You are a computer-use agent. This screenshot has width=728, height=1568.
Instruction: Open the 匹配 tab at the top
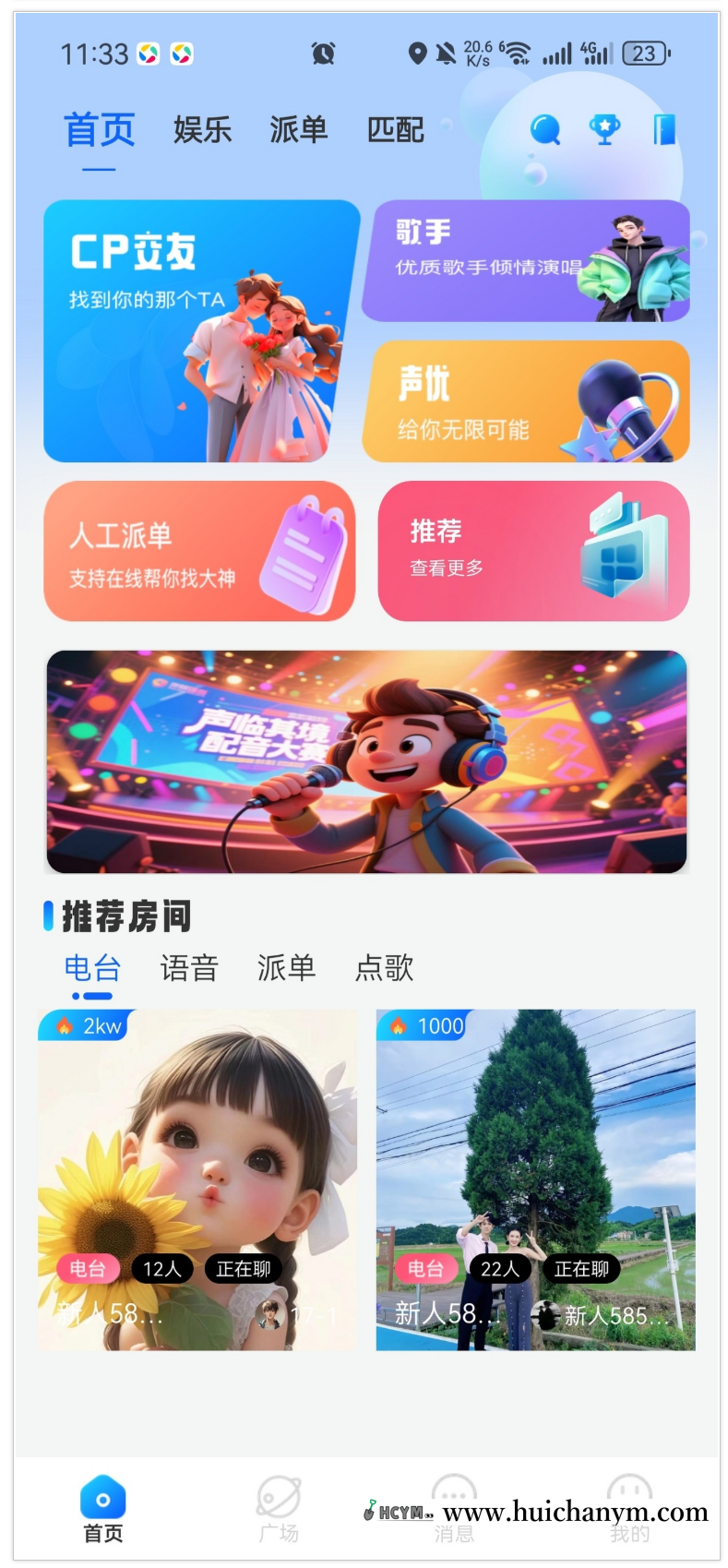(395, 130)
